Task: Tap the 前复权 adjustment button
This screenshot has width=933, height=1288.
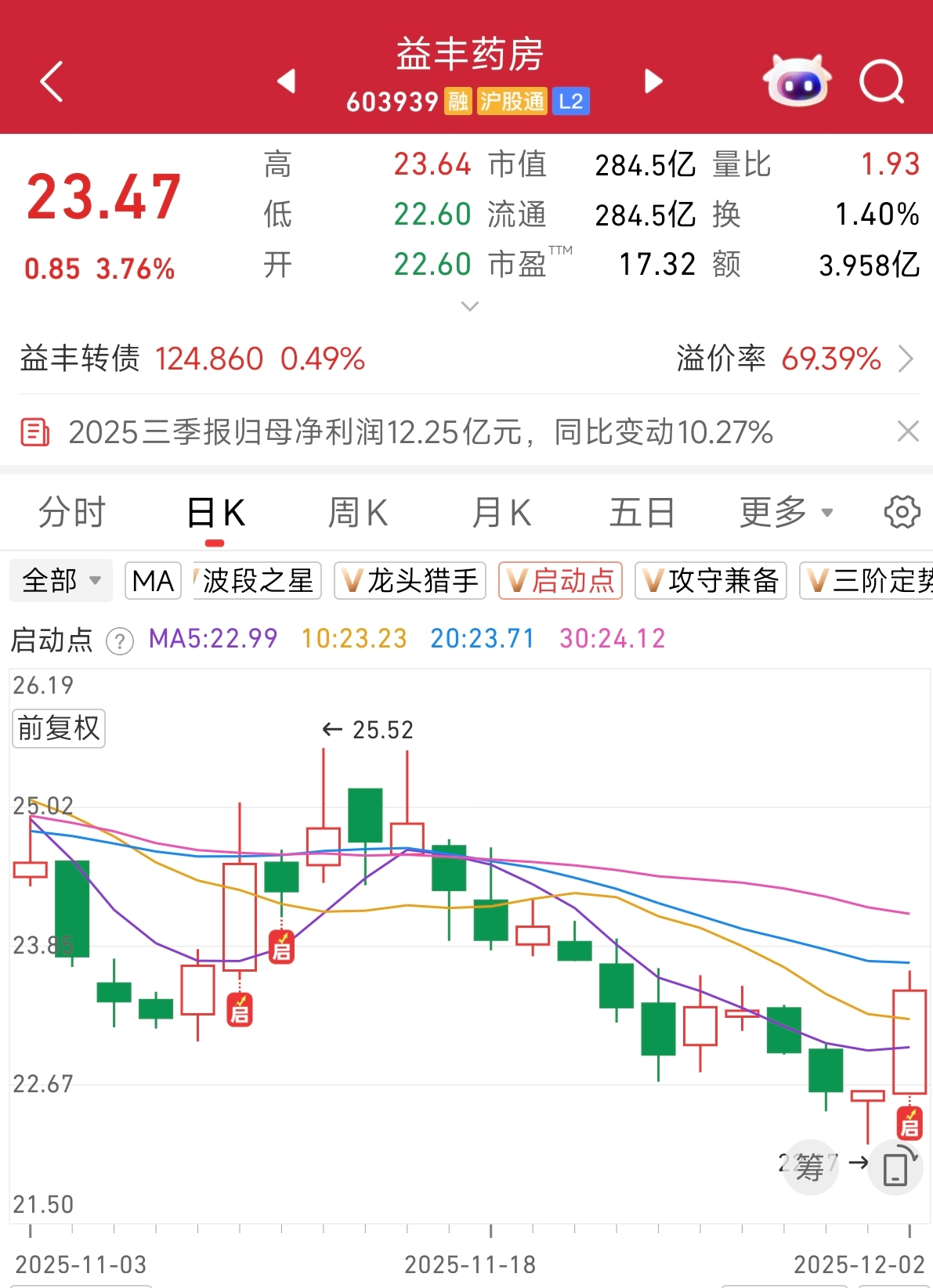Action: 59,728
